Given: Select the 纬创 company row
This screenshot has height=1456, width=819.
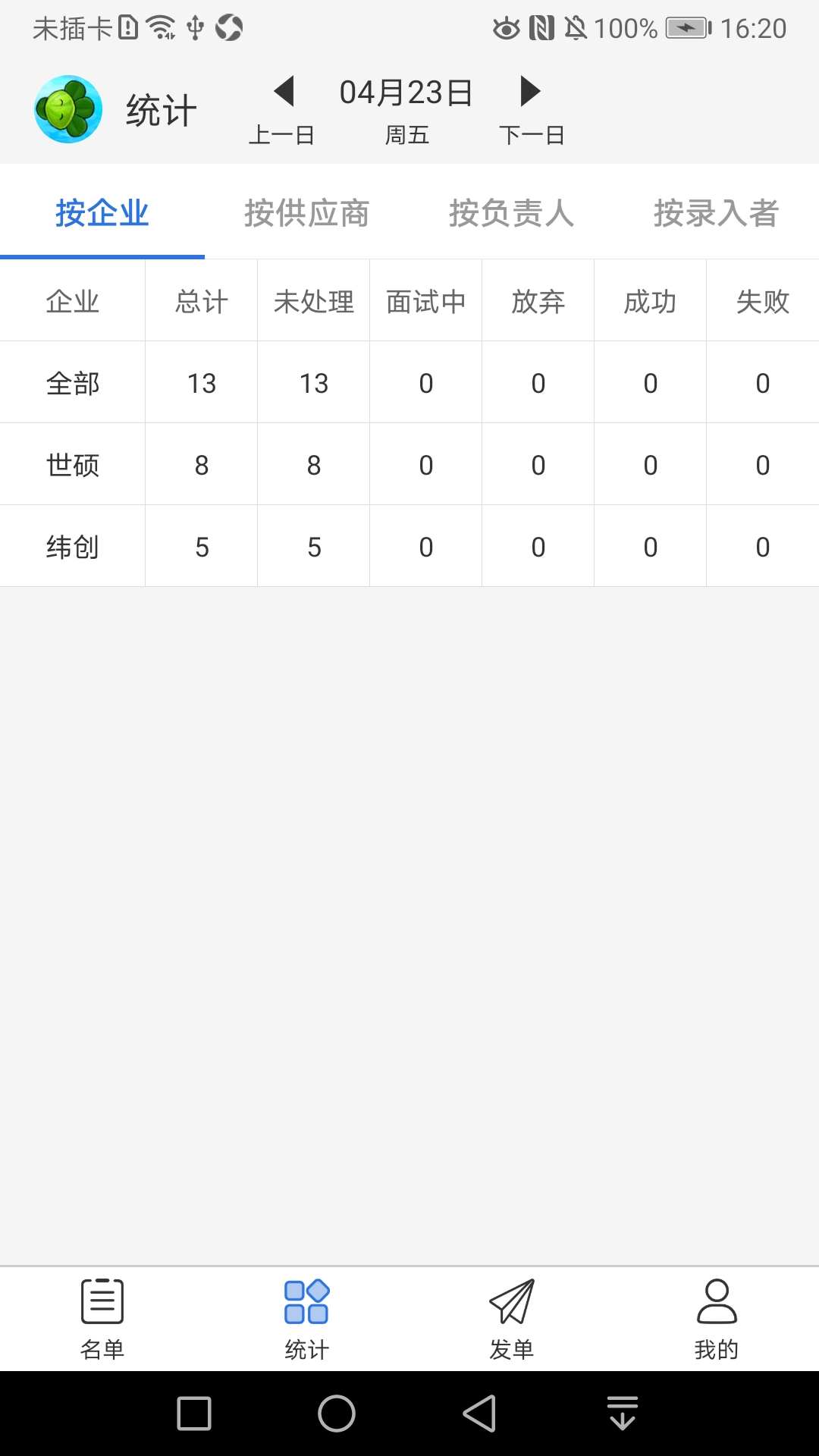Looking at the screenshot, I should [73, 545].
